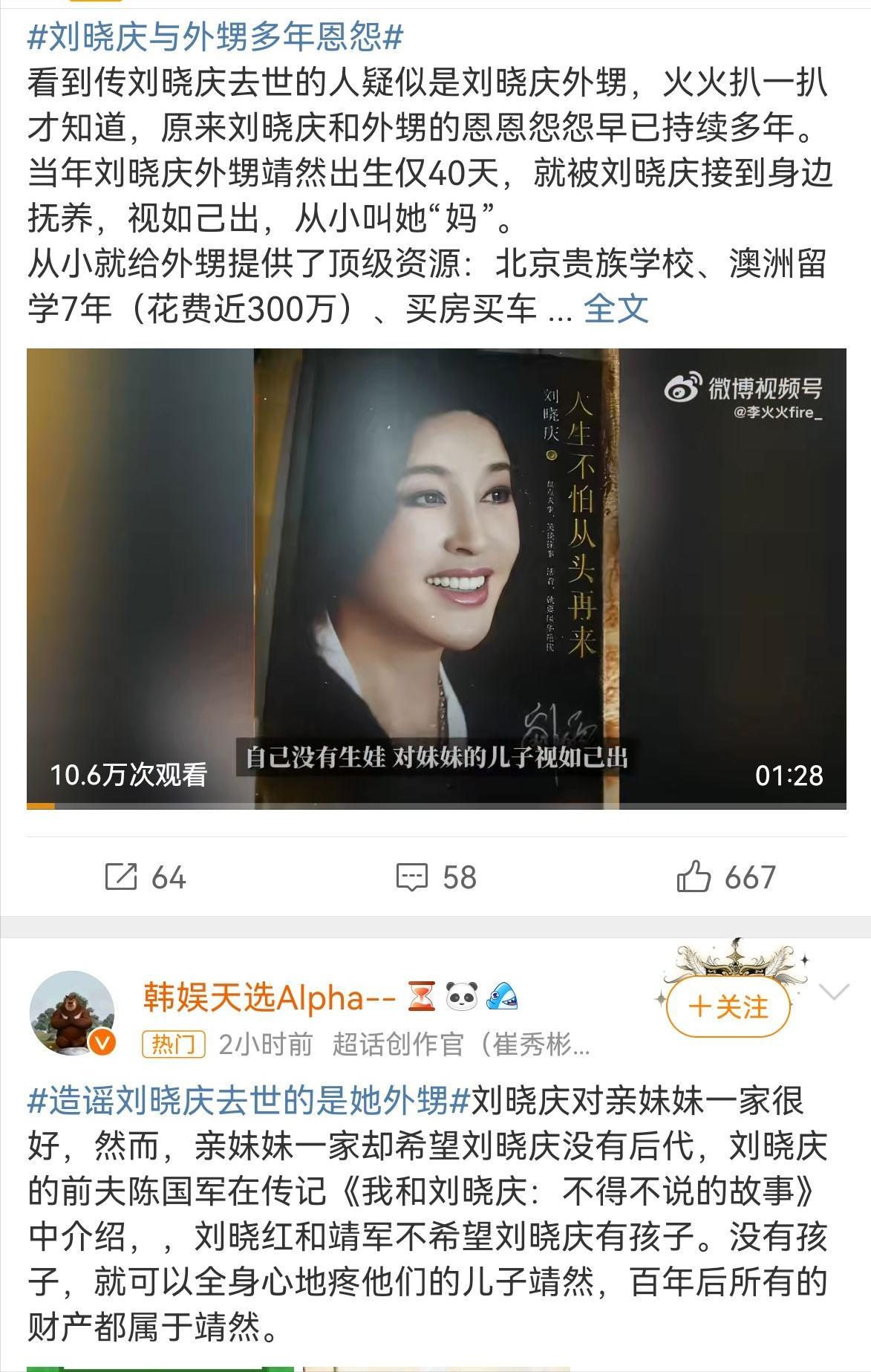Follow 韩娱天选Alpha-- with the 关注 button
Image resolution: width=871 pixels, height=1372 pixels.
coord(728,1007)
